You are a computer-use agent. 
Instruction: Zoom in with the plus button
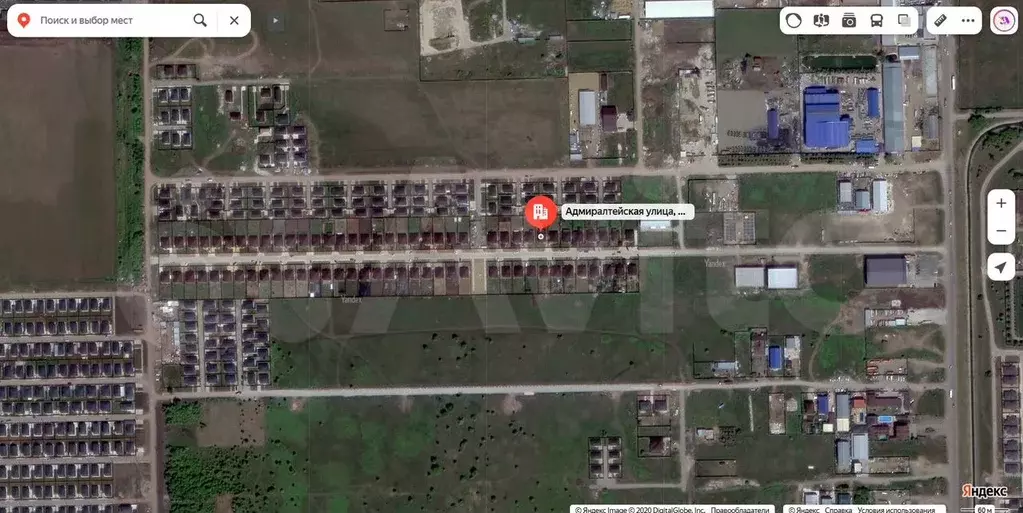(x=1001, y=203)
